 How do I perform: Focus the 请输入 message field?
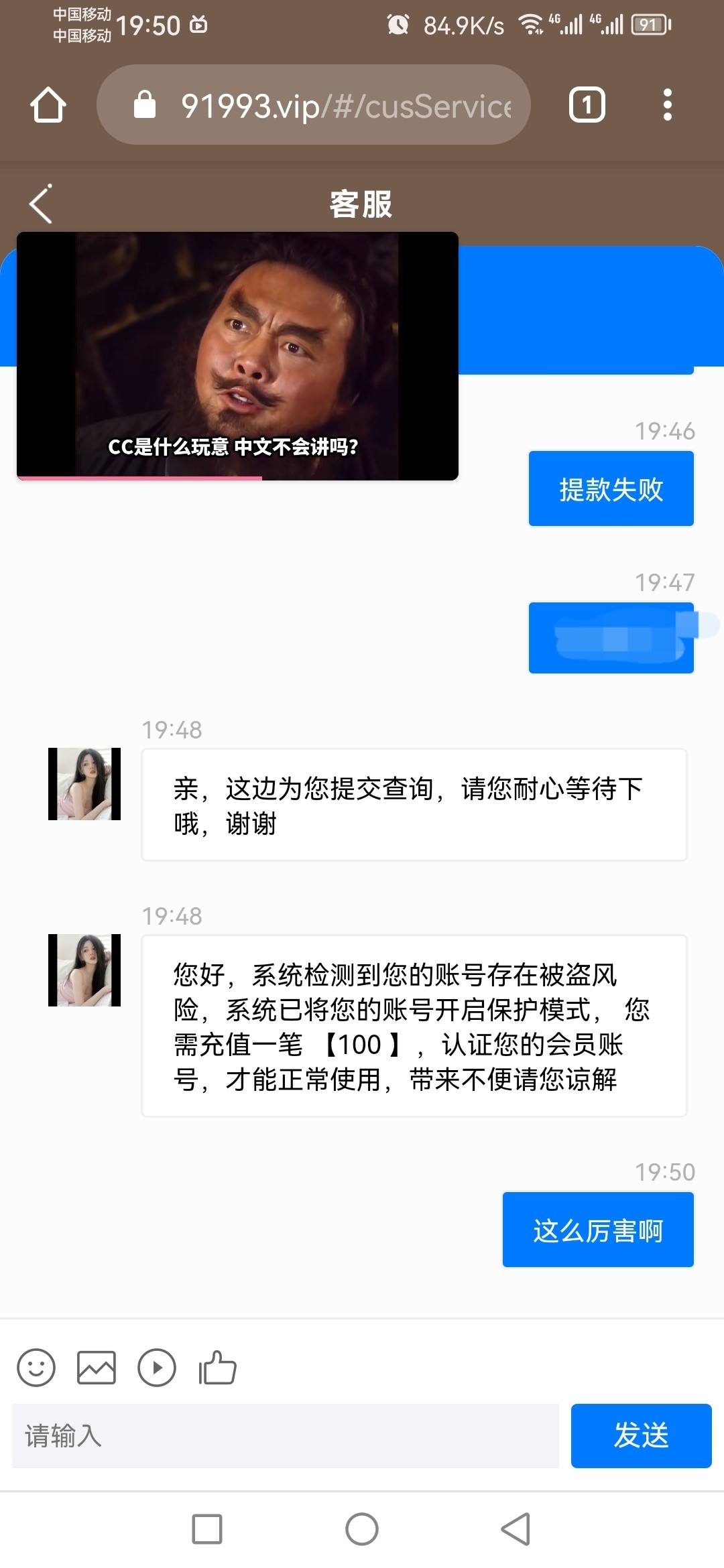(x=286, y=1436)
